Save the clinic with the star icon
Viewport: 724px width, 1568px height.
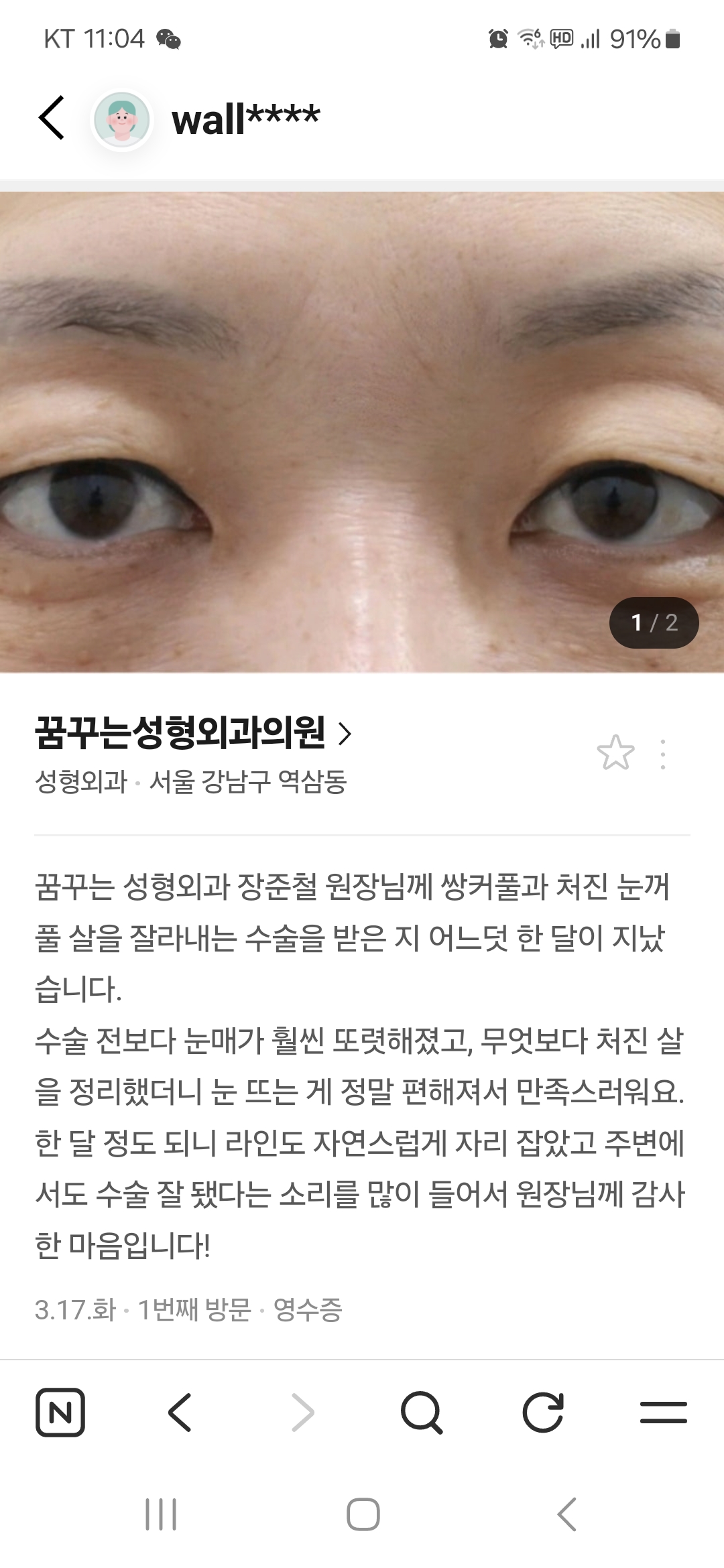pyautogui.click(x=615, y=753)
